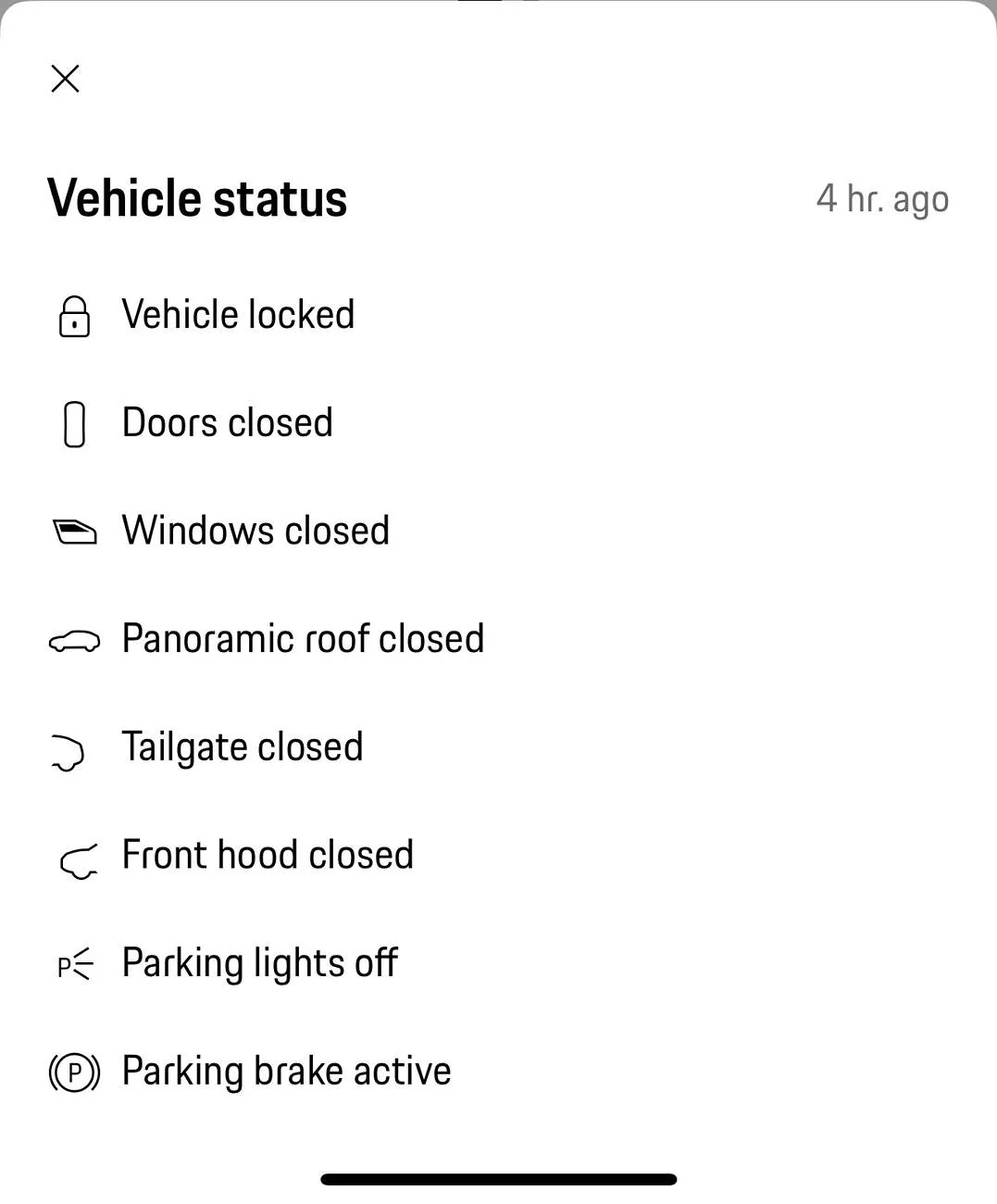Click the car icon next to Panoramic roof closed
The height and width of the screenshot is (1204, 997).
pyautogui.click(x=74, y=639)
